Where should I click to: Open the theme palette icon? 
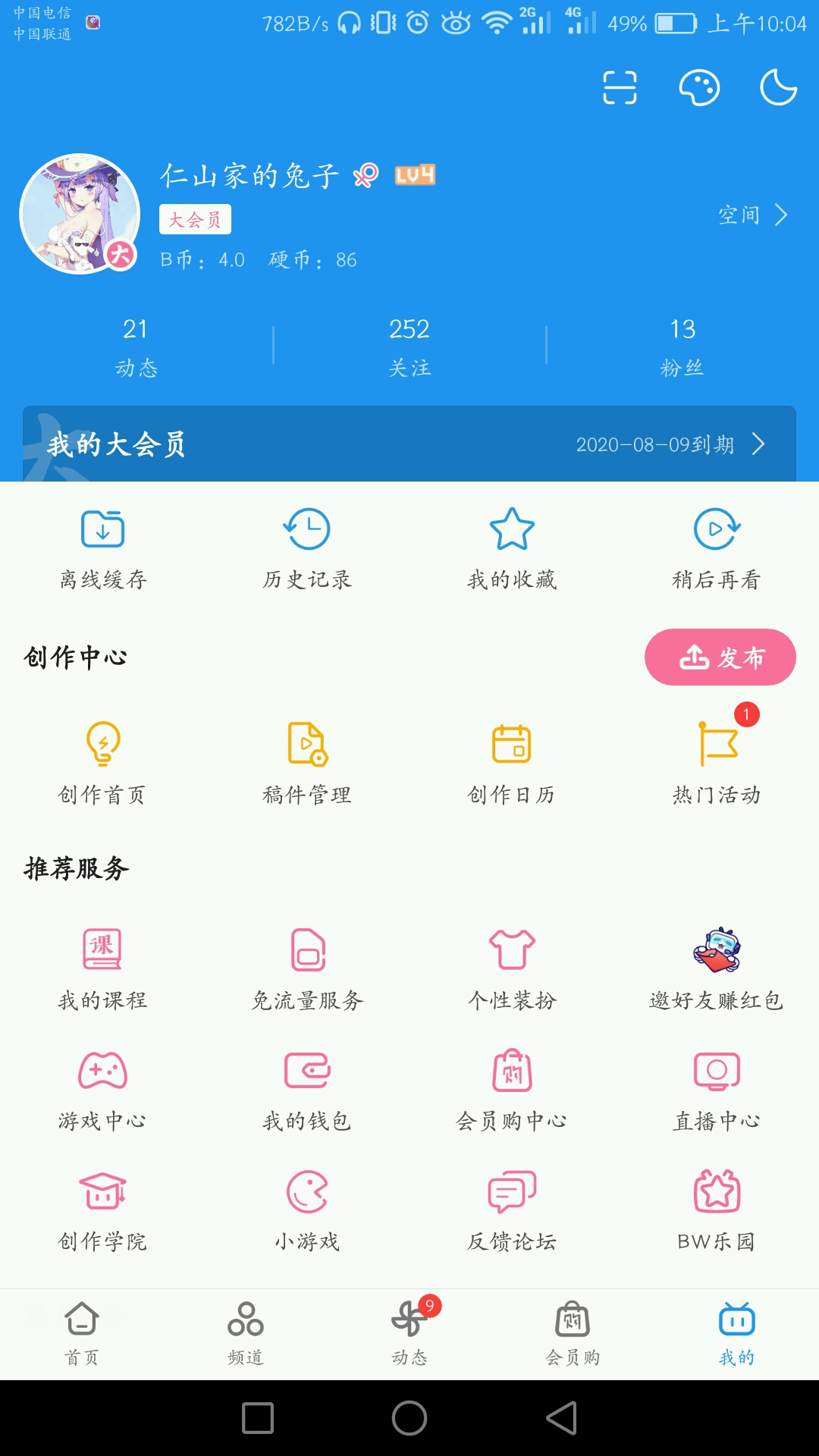click(698, 87)
